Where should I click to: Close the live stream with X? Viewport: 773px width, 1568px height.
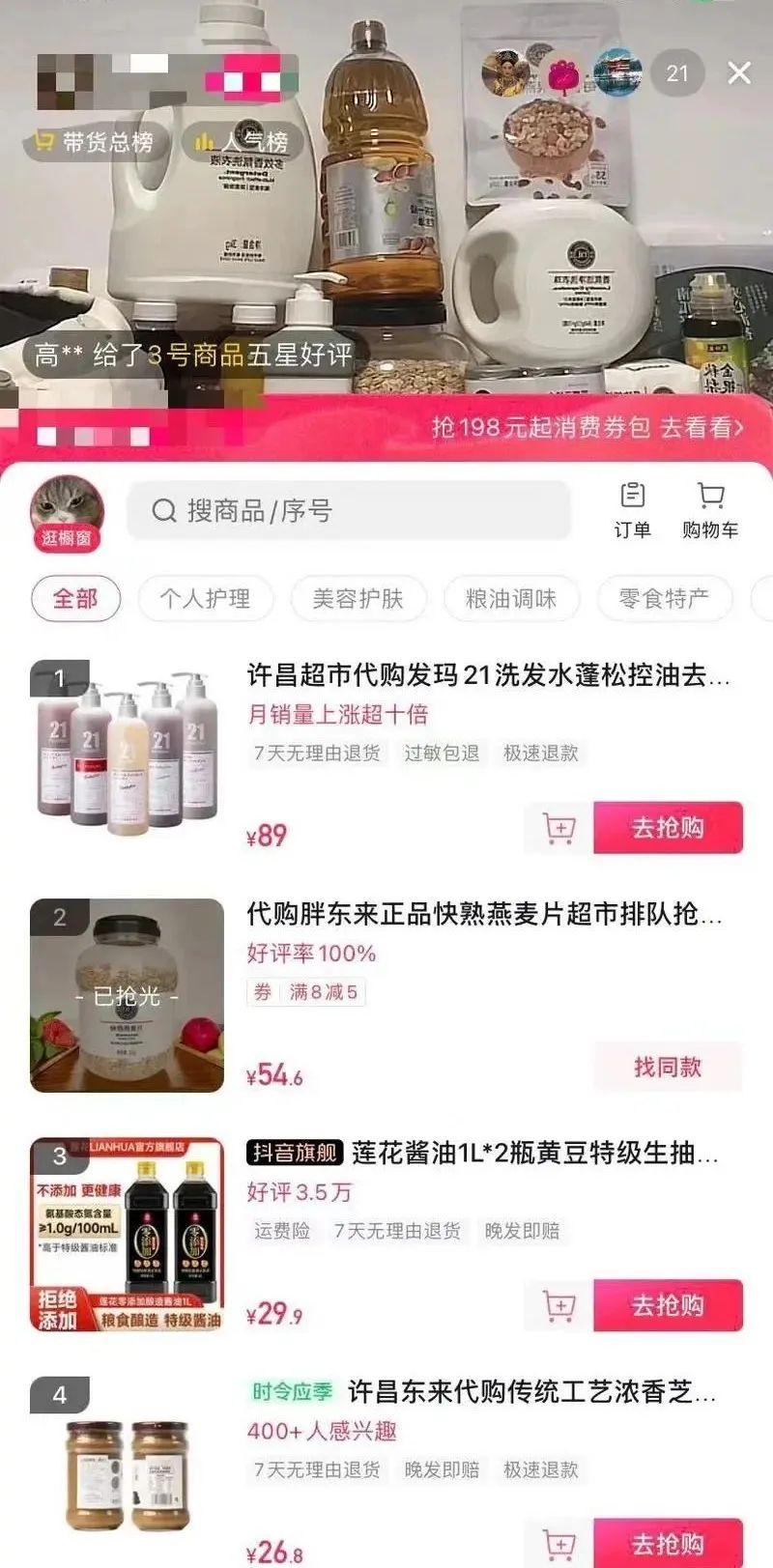[739, 73]
